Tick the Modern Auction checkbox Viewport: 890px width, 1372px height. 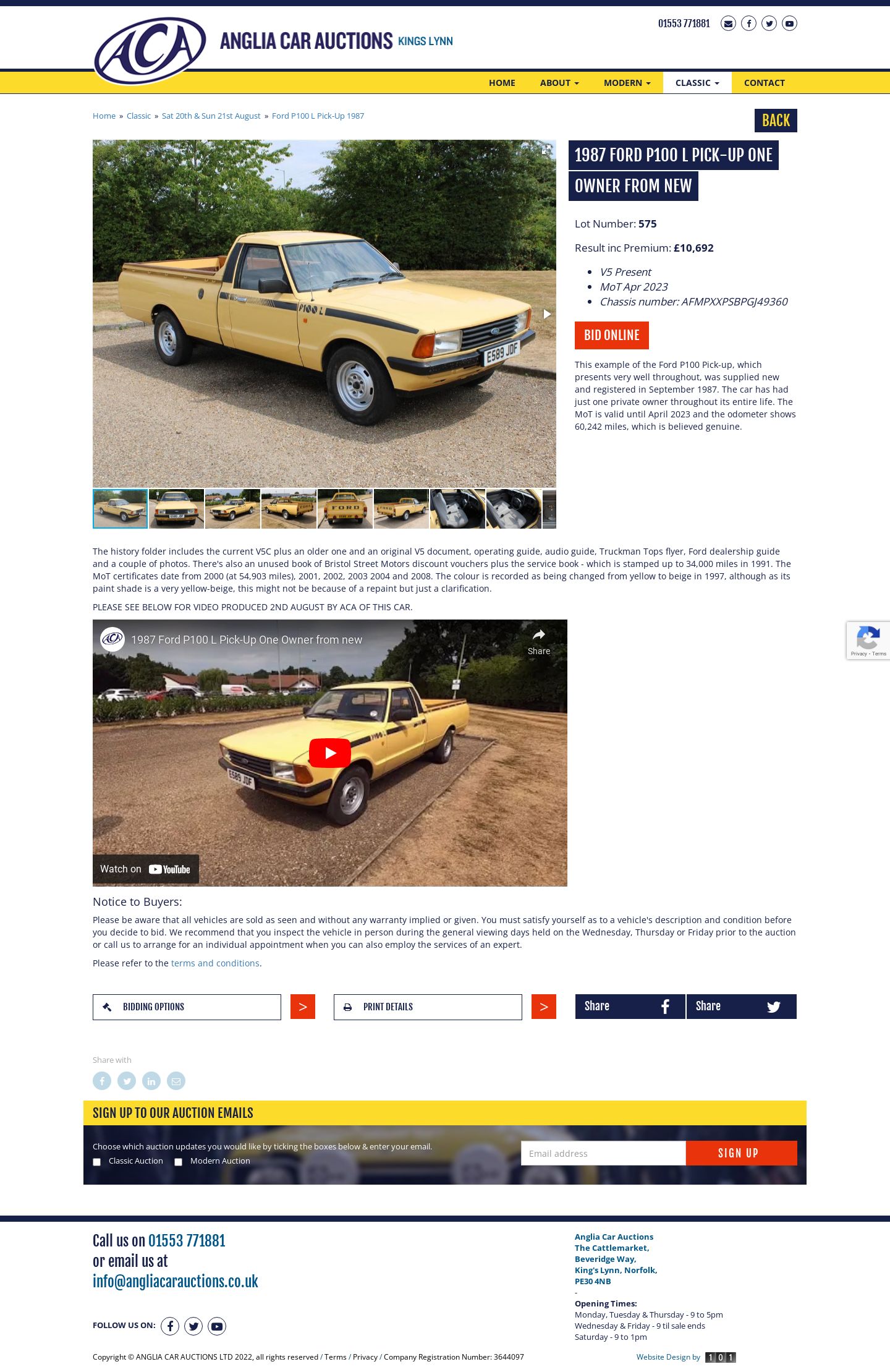click(178, 1162)
